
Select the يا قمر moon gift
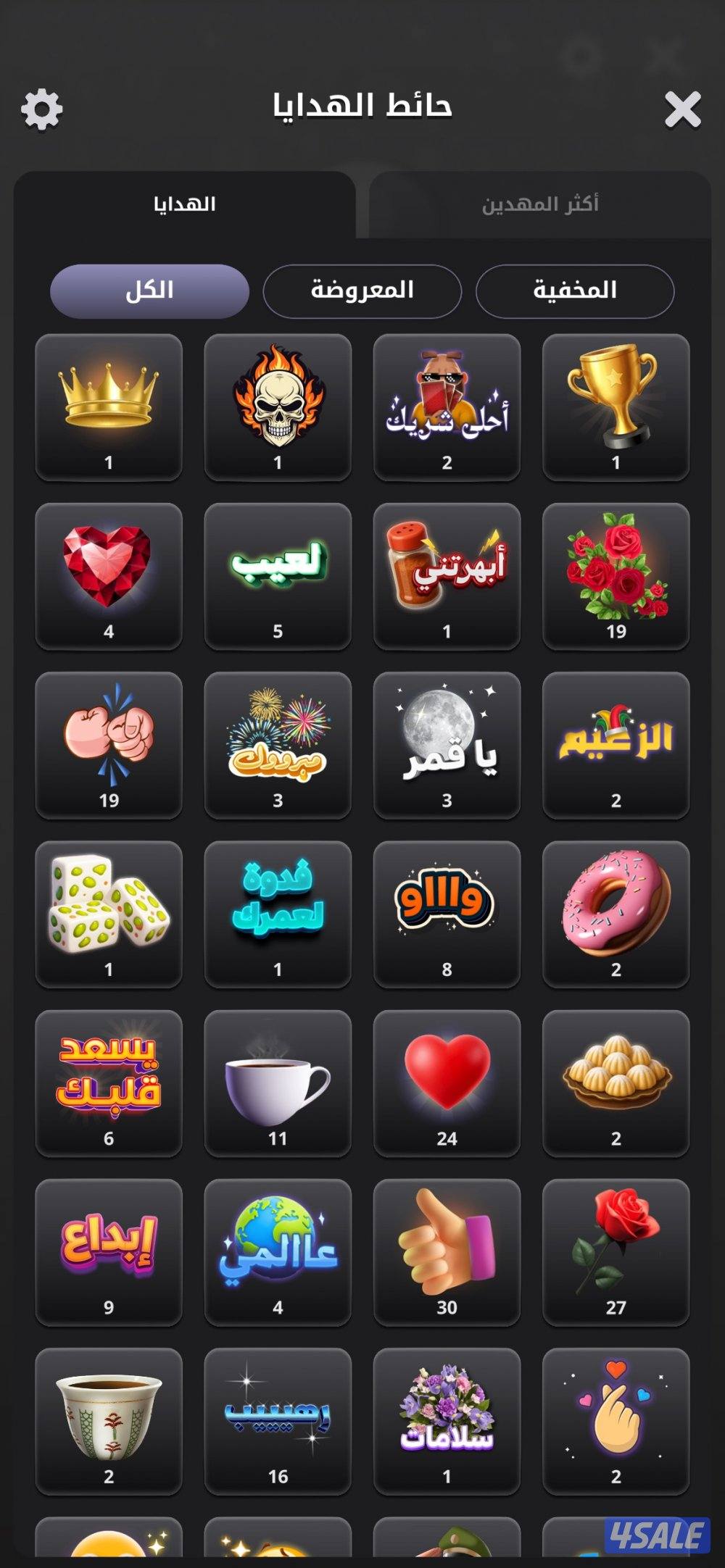pos(447,745)
